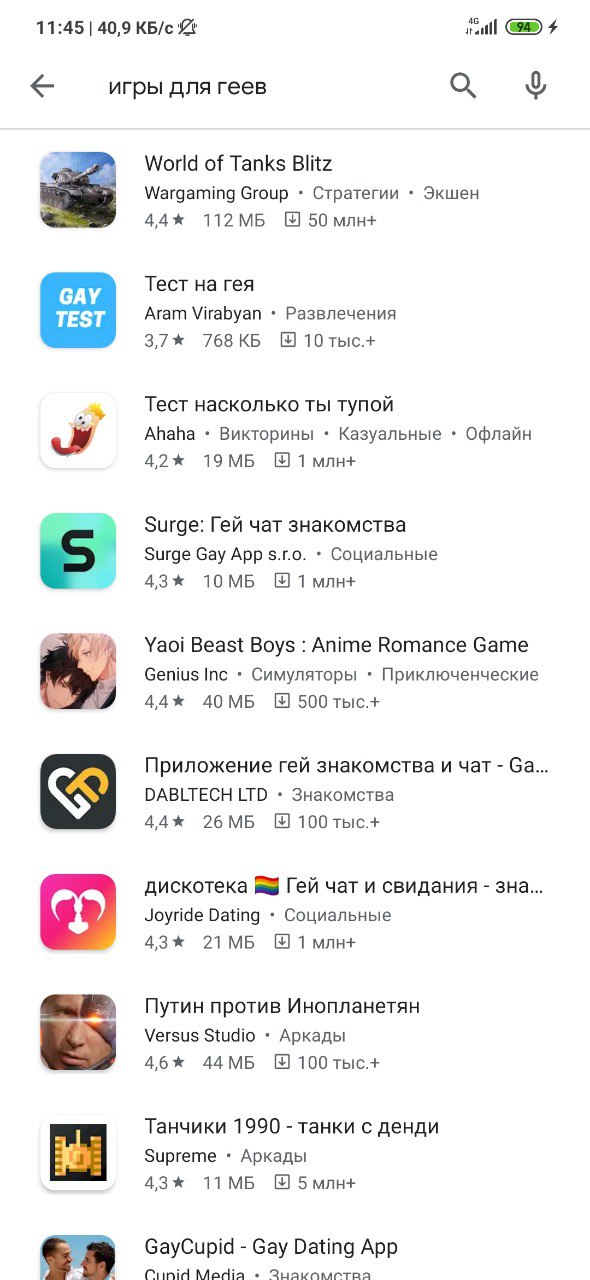
Task: Tap the search magnifier icon
Action: pos(463,87)
